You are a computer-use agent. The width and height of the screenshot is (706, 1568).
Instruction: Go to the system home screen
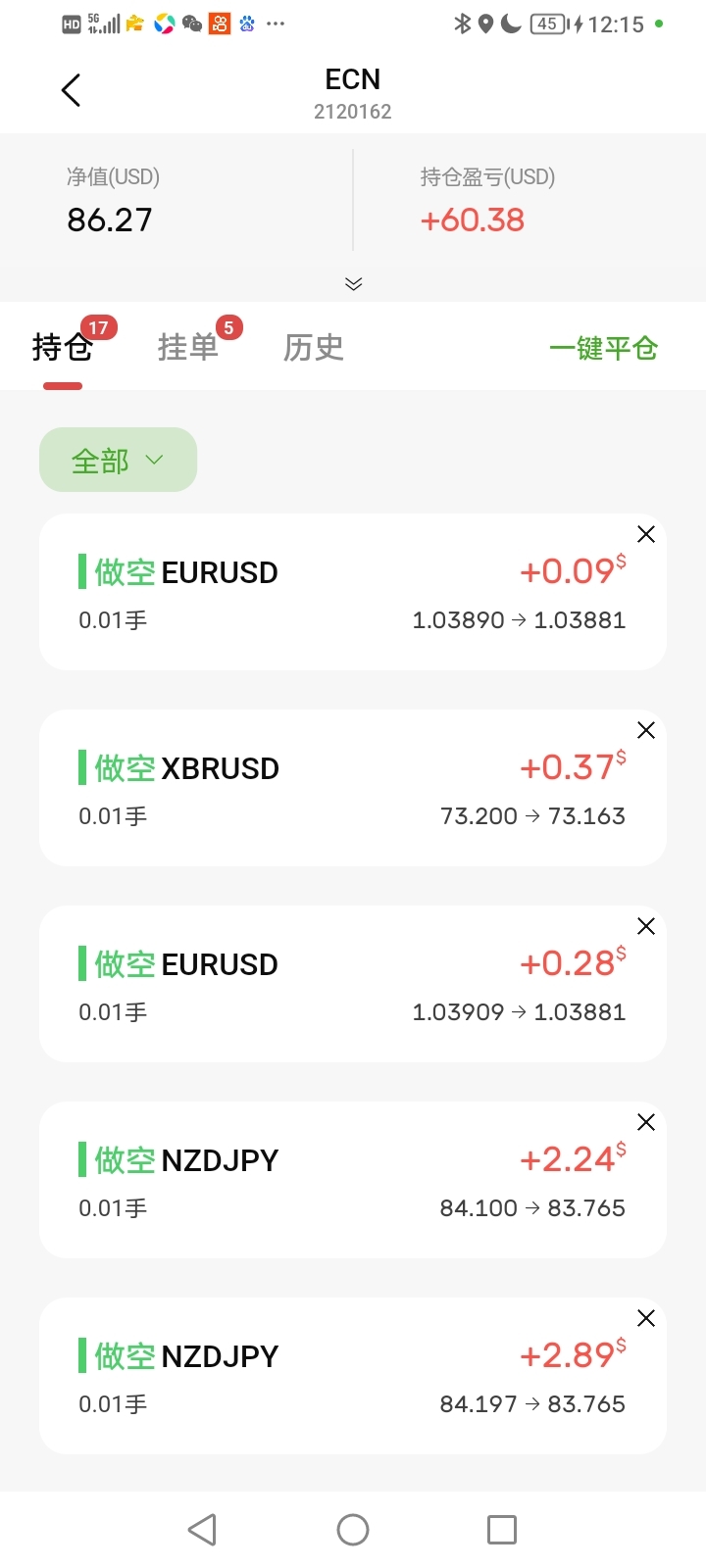point(353,1530)
